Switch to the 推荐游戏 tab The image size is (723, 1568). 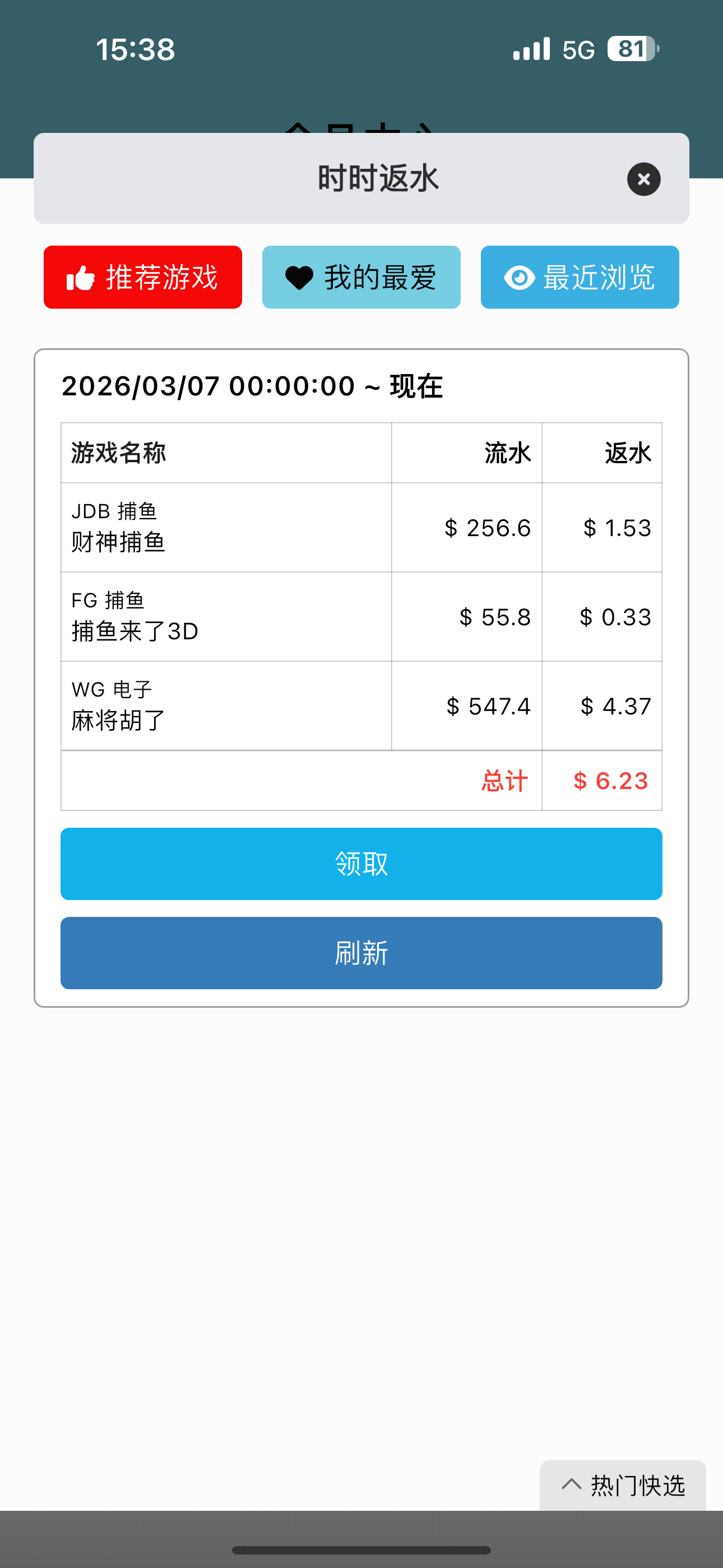coord(142,276)
